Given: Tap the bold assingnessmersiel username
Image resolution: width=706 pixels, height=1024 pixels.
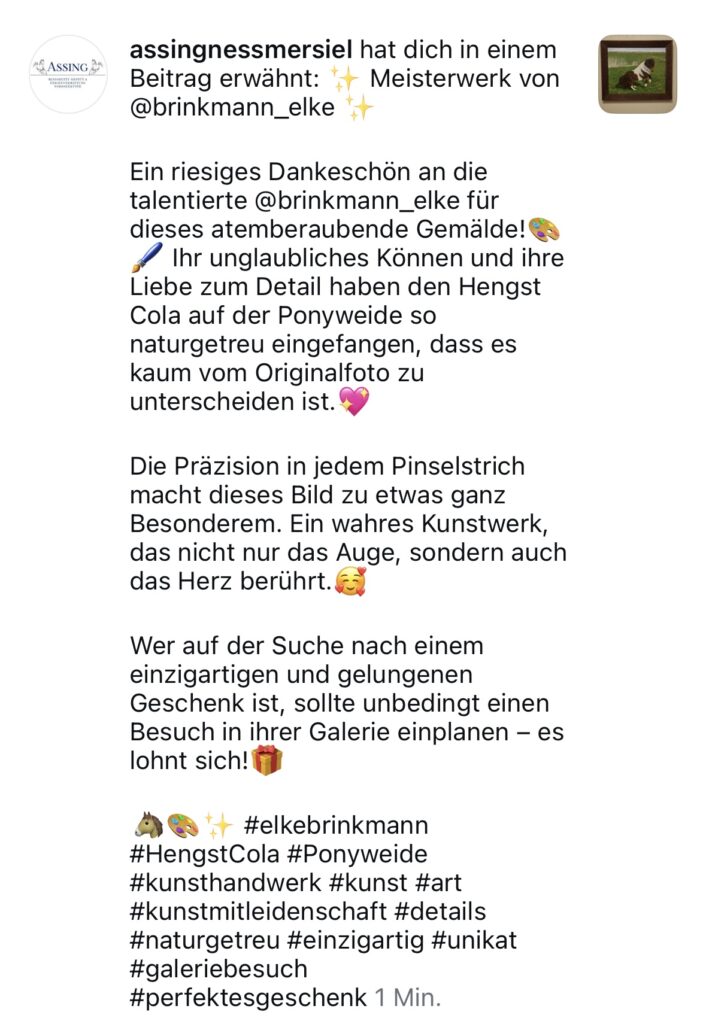Looking at the screenshot, I should coord(241,49).
